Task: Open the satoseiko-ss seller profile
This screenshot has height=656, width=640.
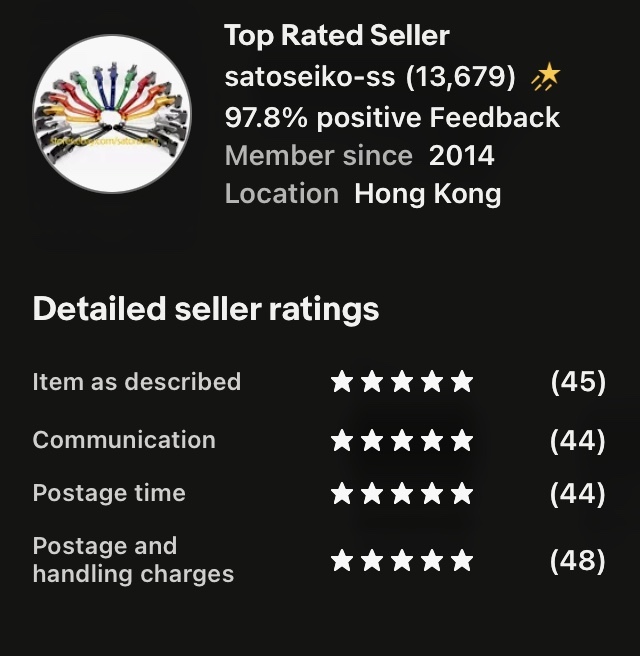Action: [311, 76]
